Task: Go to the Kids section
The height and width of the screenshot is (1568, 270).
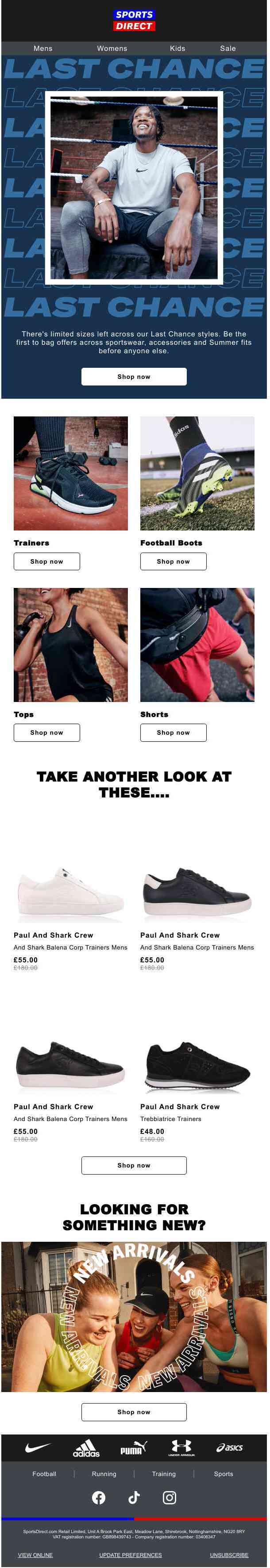Action: tap(178, 49)
